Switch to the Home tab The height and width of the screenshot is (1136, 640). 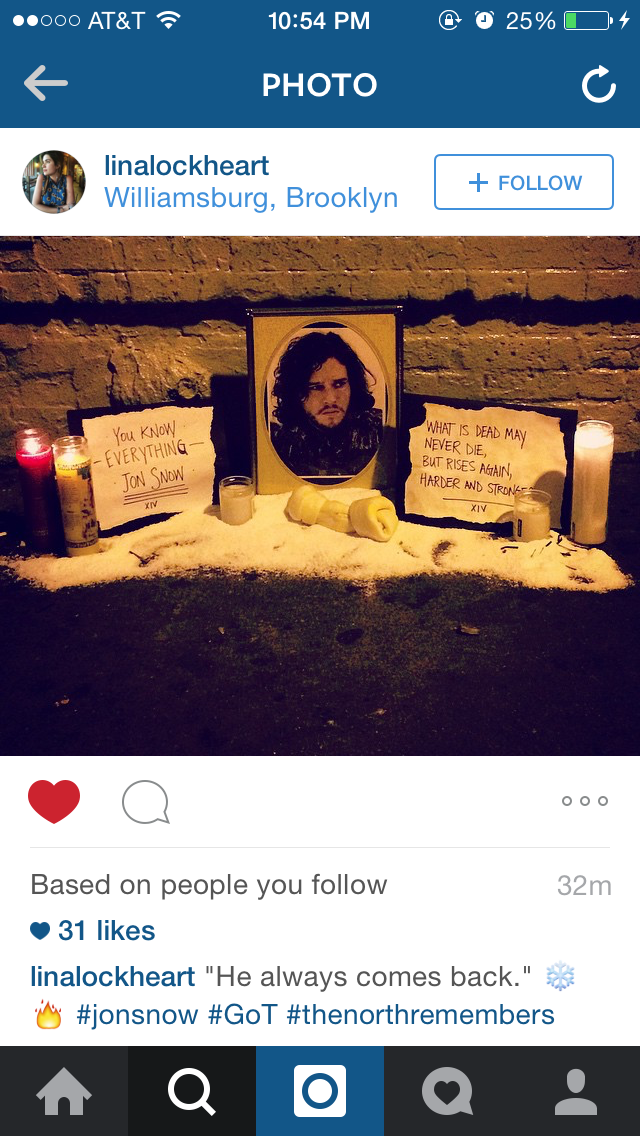pos(64,1091)
